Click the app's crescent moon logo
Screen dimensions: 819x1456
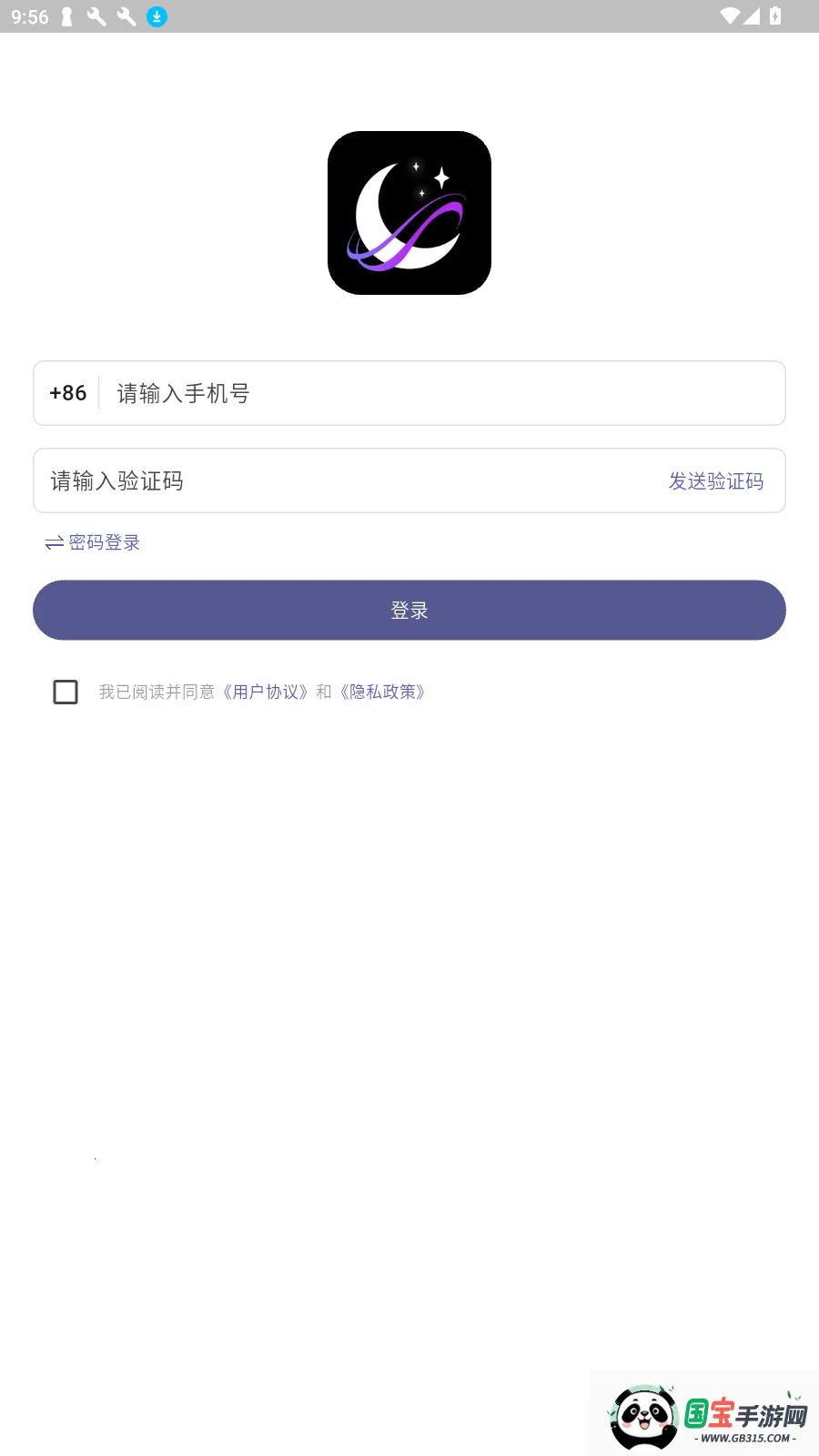click(409, 211)
